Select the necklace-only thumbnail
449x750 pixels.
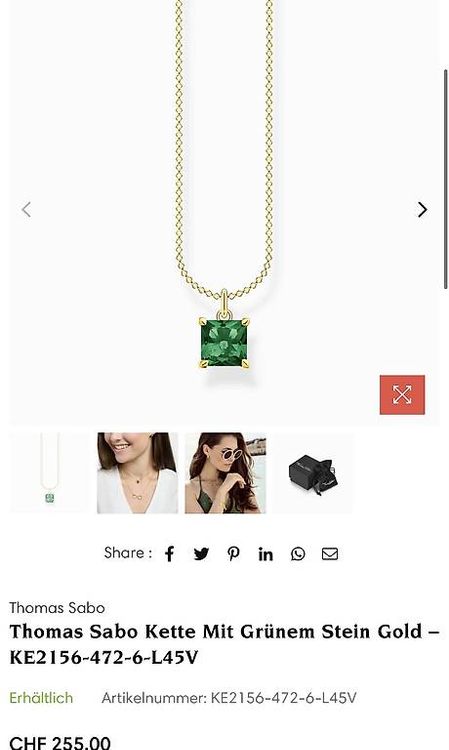click(50, 473)
